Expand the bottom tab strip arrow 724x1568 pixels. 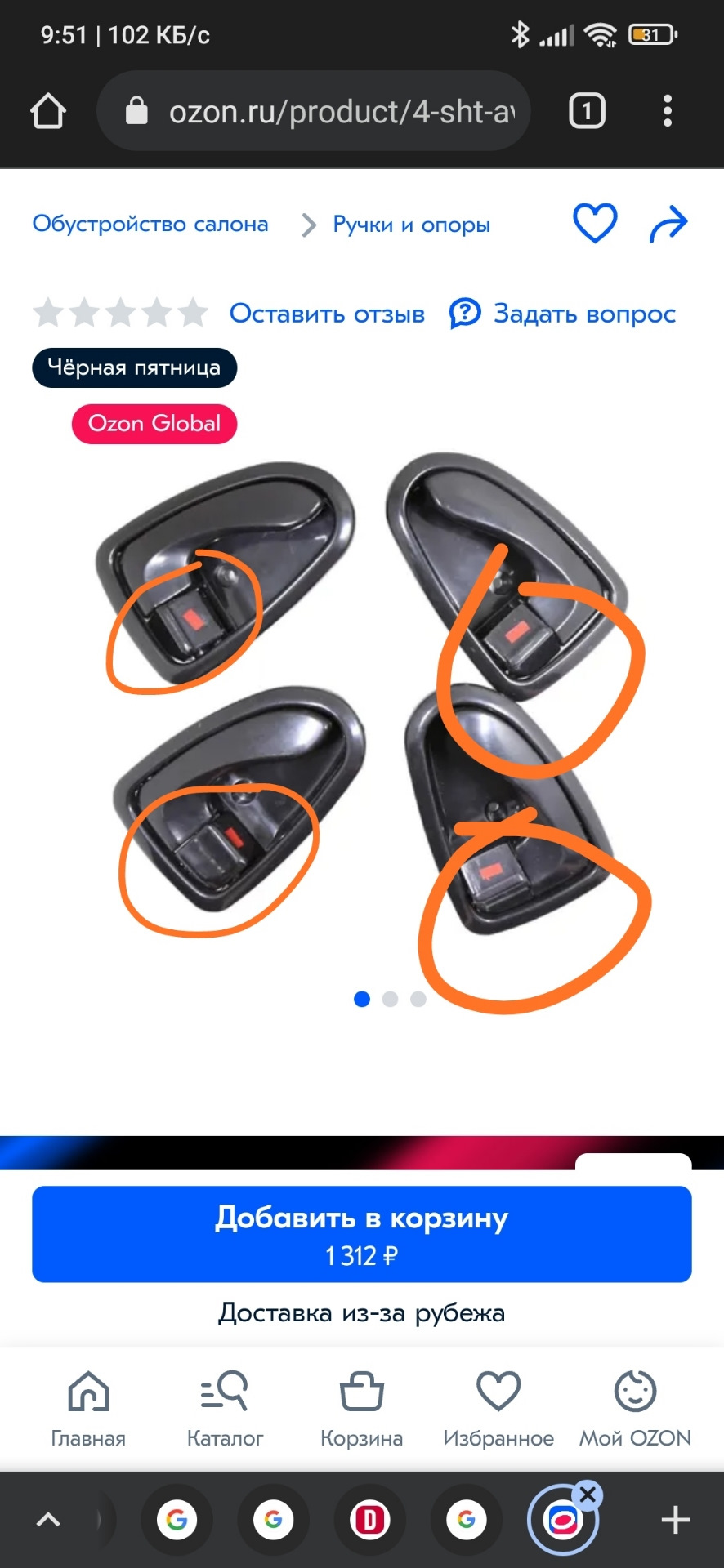point(48,1521)
